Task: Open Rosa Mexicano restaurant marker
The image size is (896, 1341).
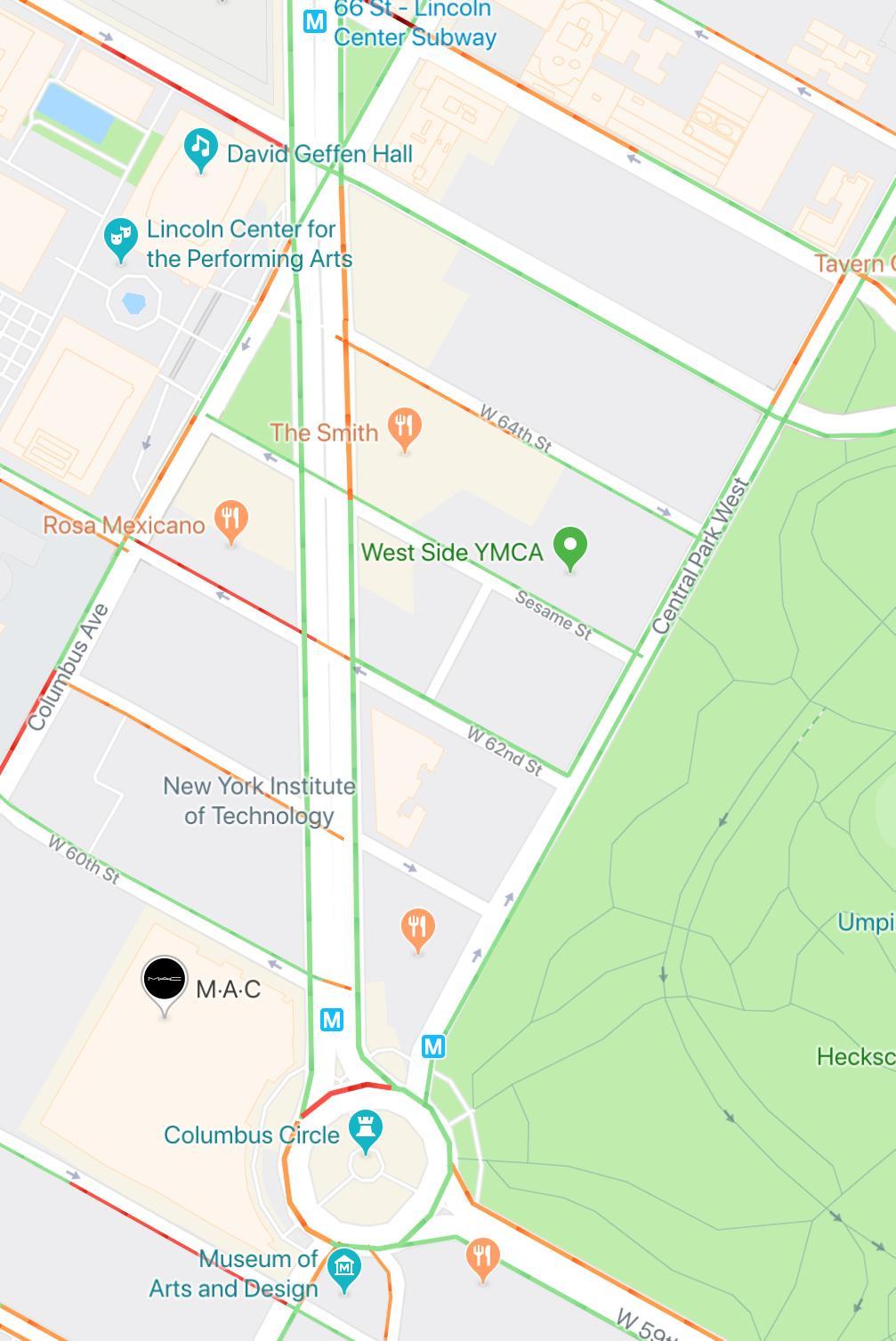Action: click(231, 521)
